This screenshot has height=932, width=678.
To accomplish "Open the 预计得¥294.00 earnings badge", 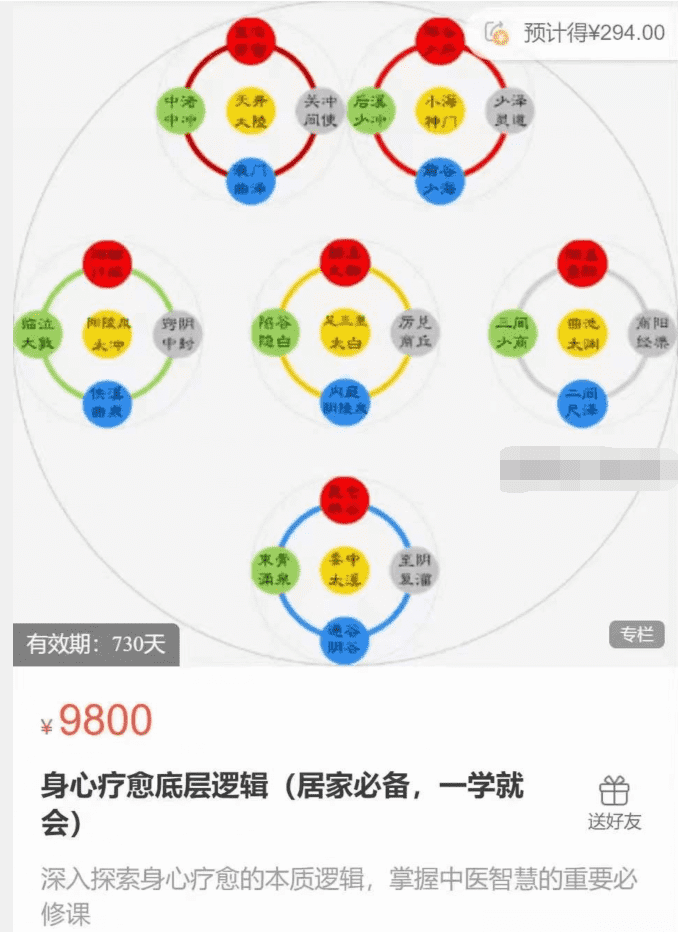I will (577, 32).
